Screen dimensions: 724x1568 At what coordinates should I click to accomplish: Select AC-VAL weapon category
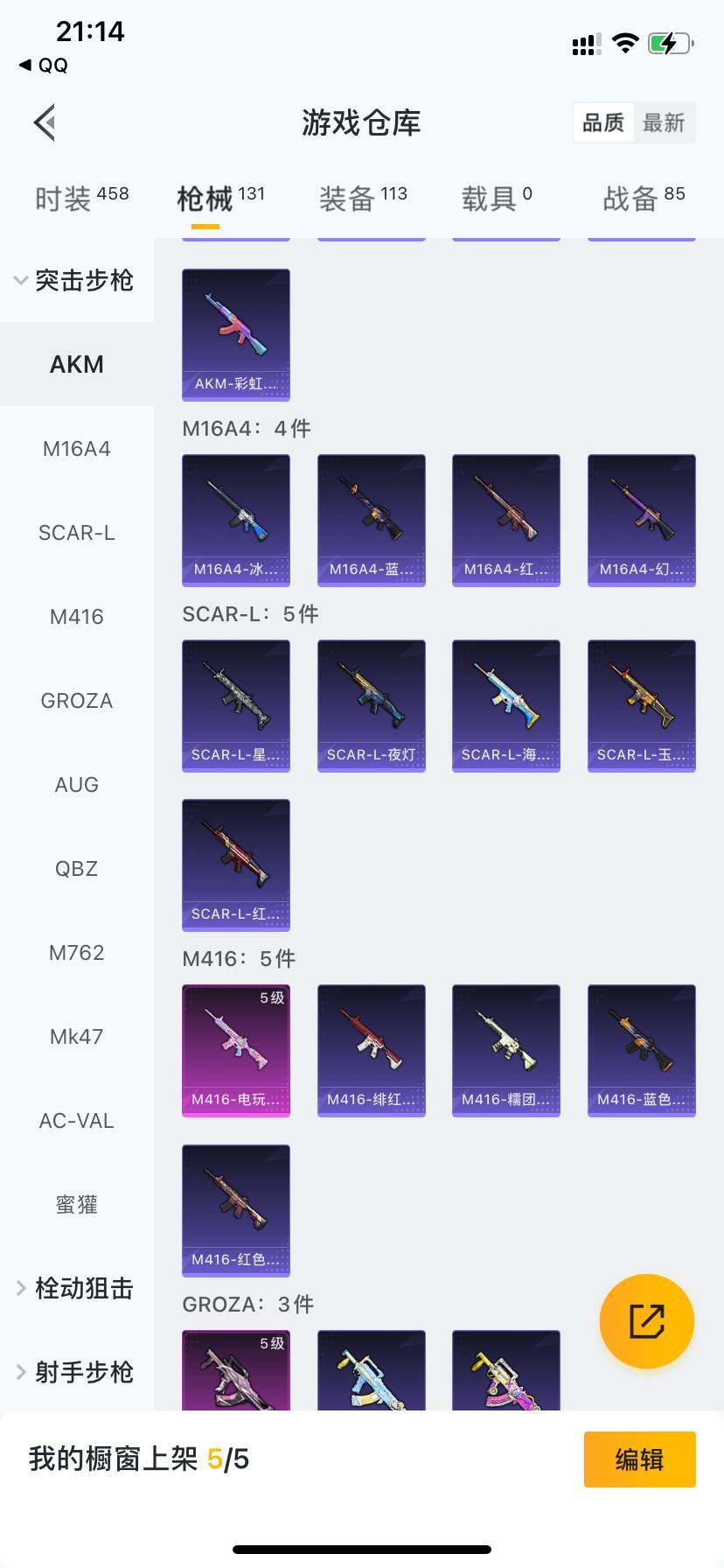pyautogui.click(x=77, y=1121)
